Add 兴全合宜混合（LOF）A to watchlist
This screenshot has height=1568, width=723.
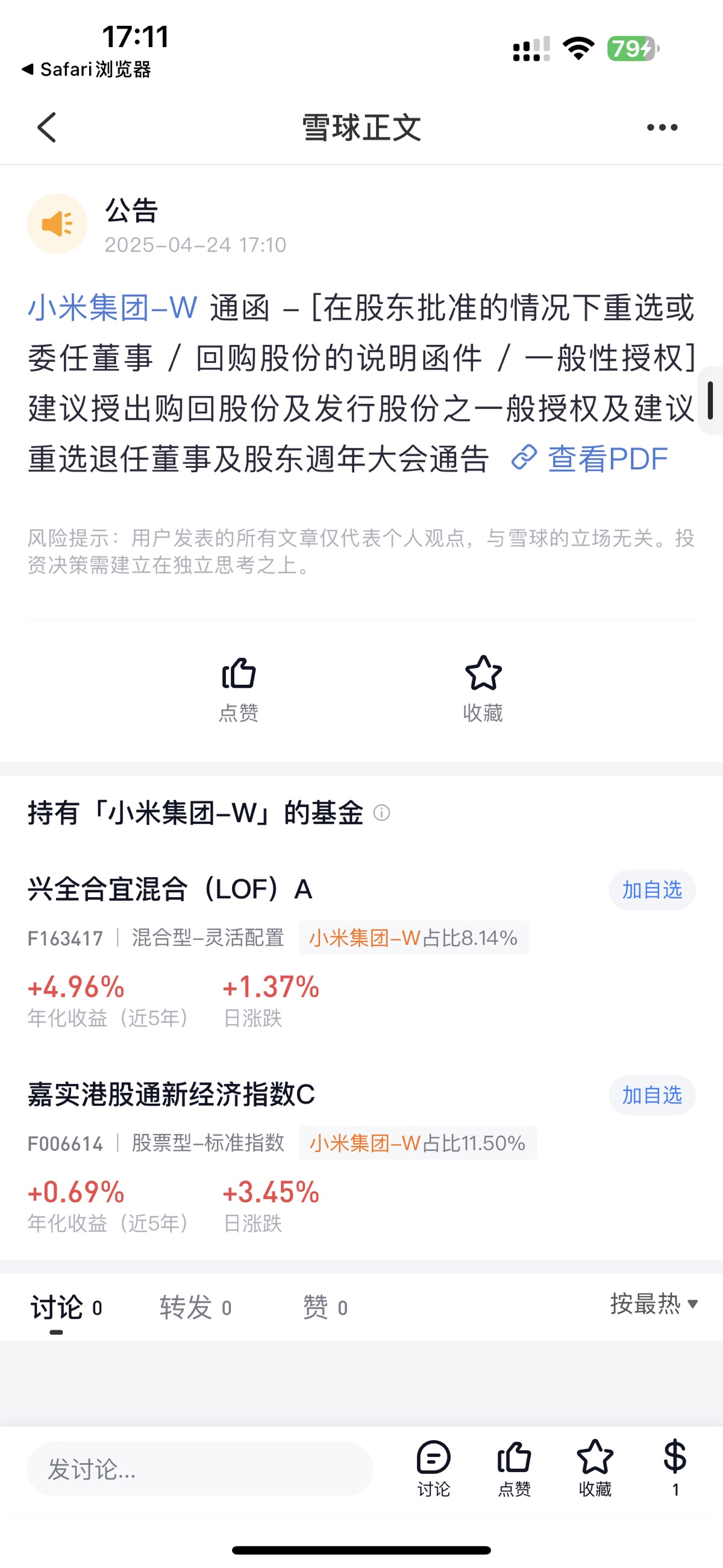(651, 890)
